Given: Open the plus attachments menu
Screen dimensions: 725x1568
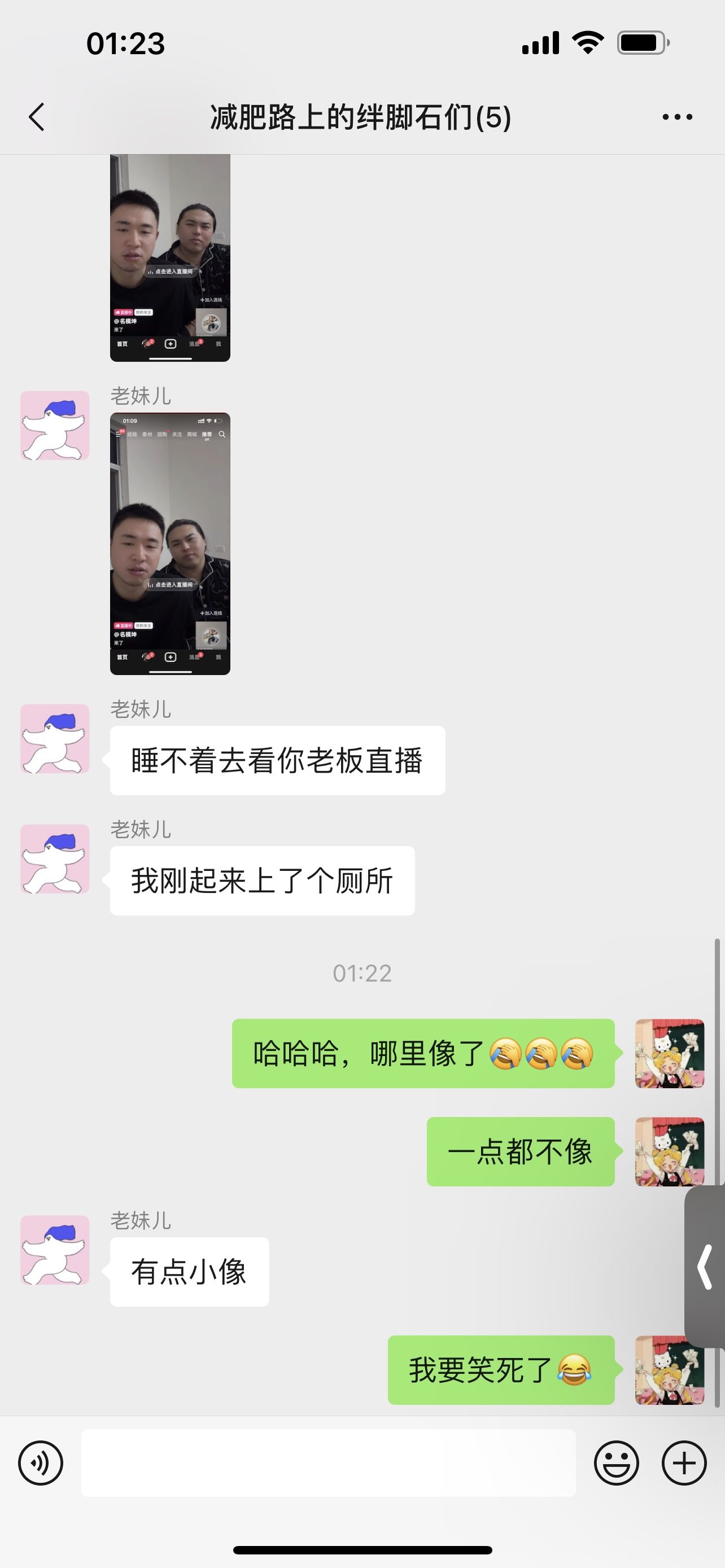Looking at the screenshot, I should (684, 1462).
